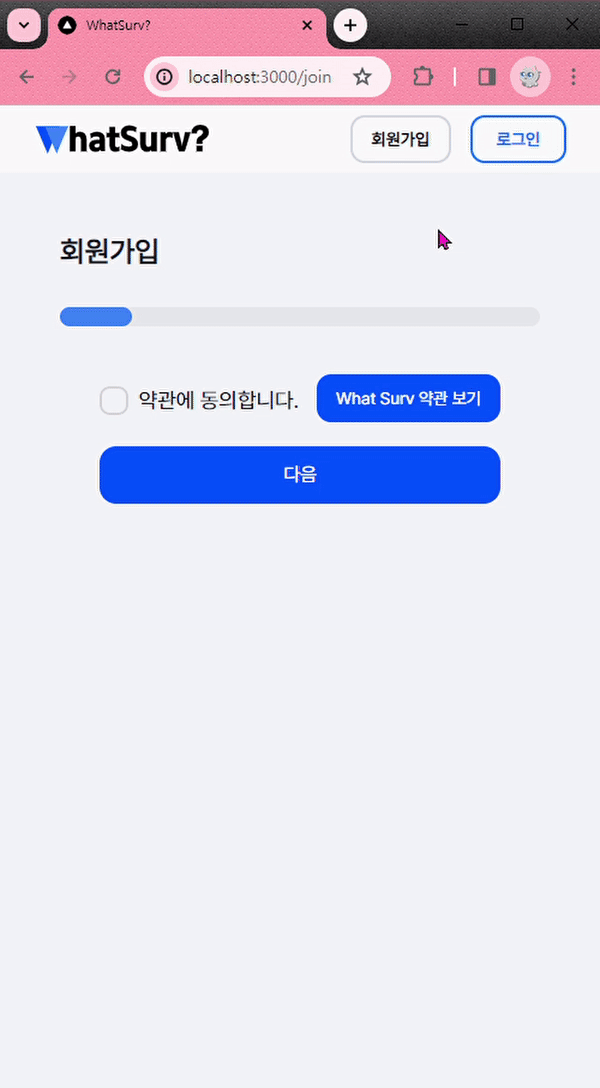Continue with the 다음 button
The width and height of the screenshot is (600, 1088).
tap(300, 475)
